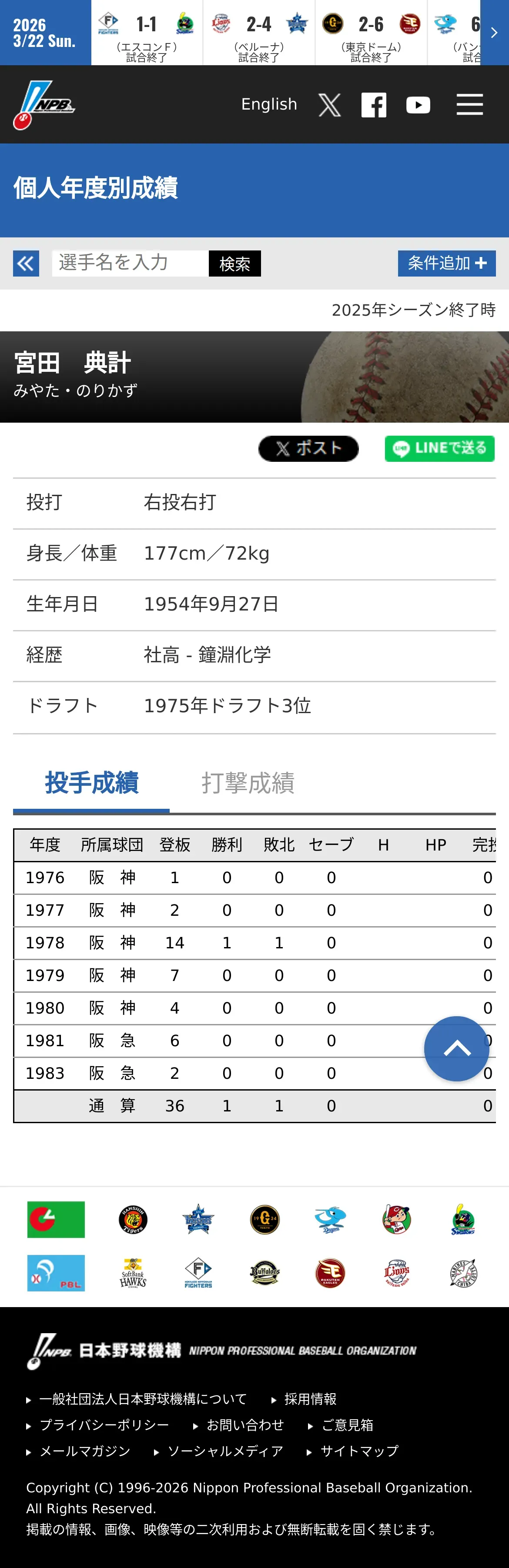Go back with the double-arrow button

(26, 264)
